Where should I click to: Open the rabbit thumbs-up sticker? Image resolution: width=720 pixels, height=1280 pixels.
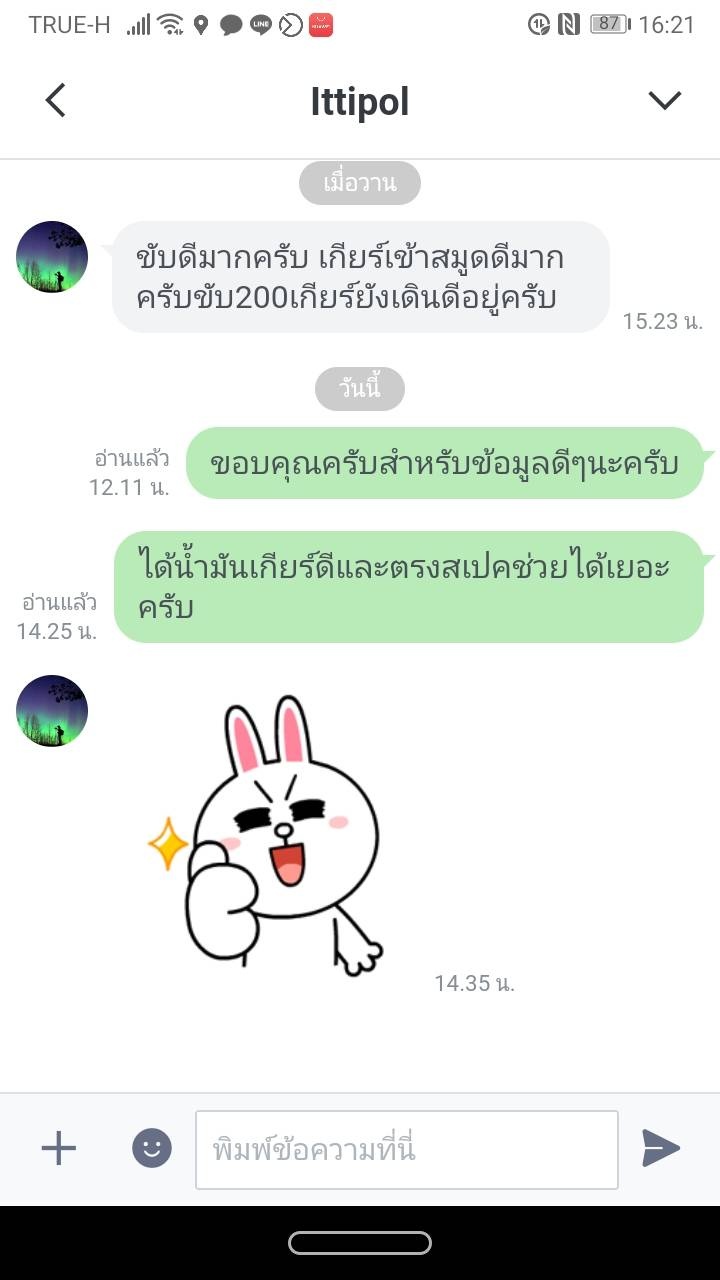click(x=267, y=836)
